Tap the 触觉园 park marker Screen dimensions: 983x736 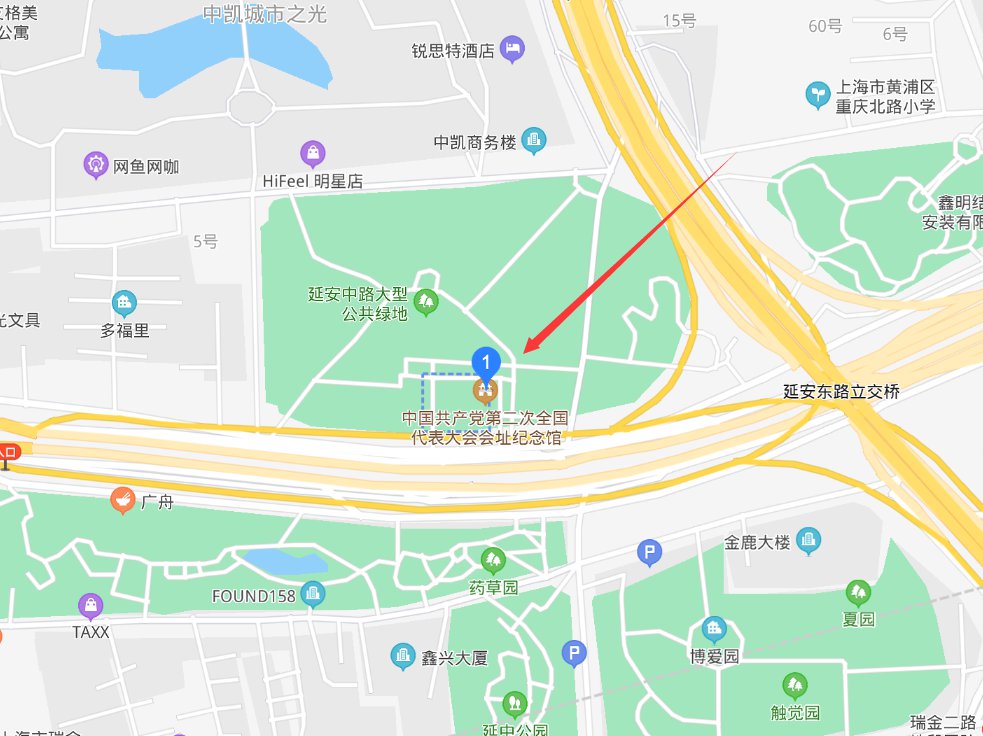[795, 685]
